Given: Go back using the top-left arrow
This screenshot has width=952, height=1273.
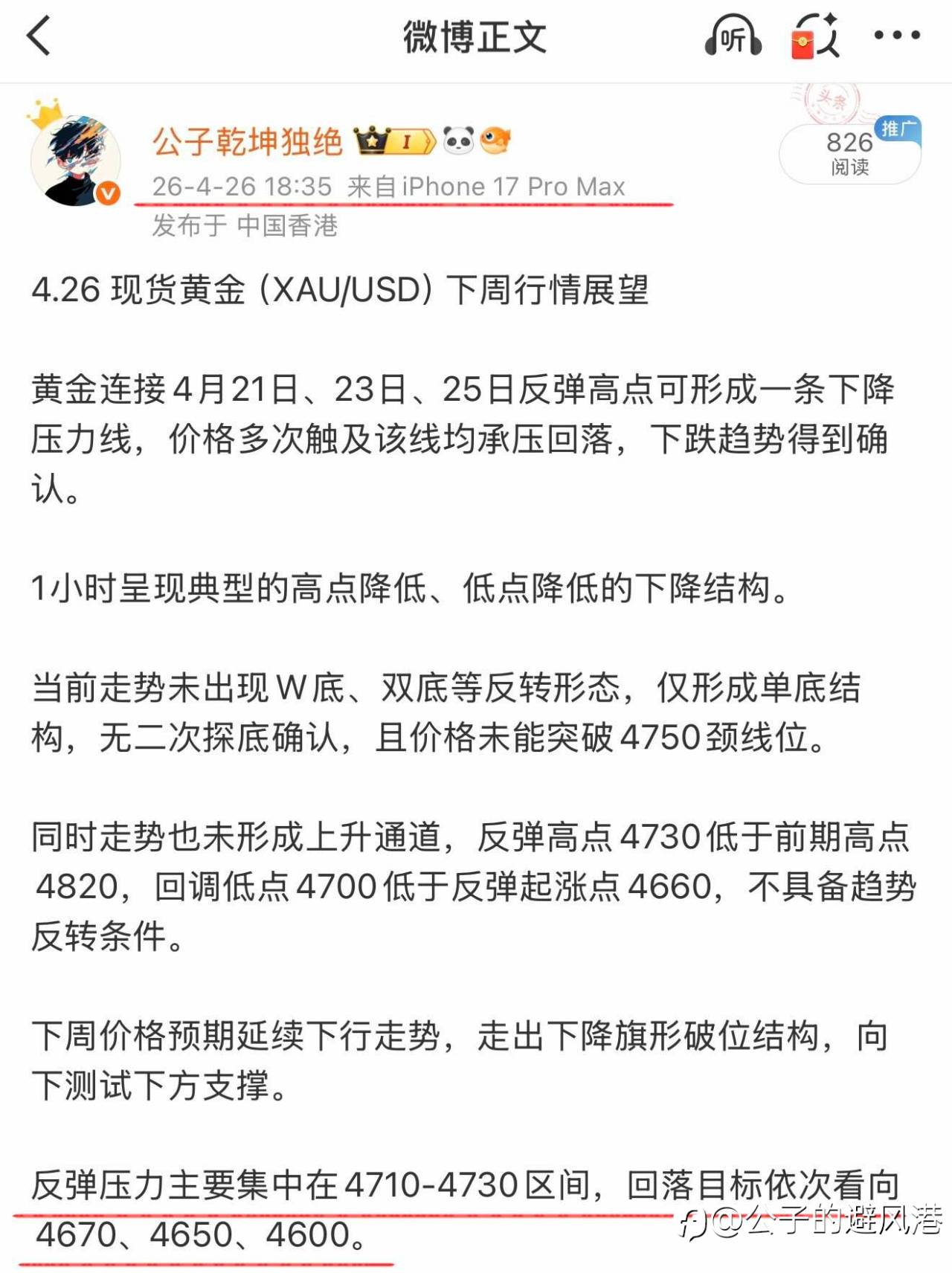Looking at the screenshot, I should coord(39,36).
